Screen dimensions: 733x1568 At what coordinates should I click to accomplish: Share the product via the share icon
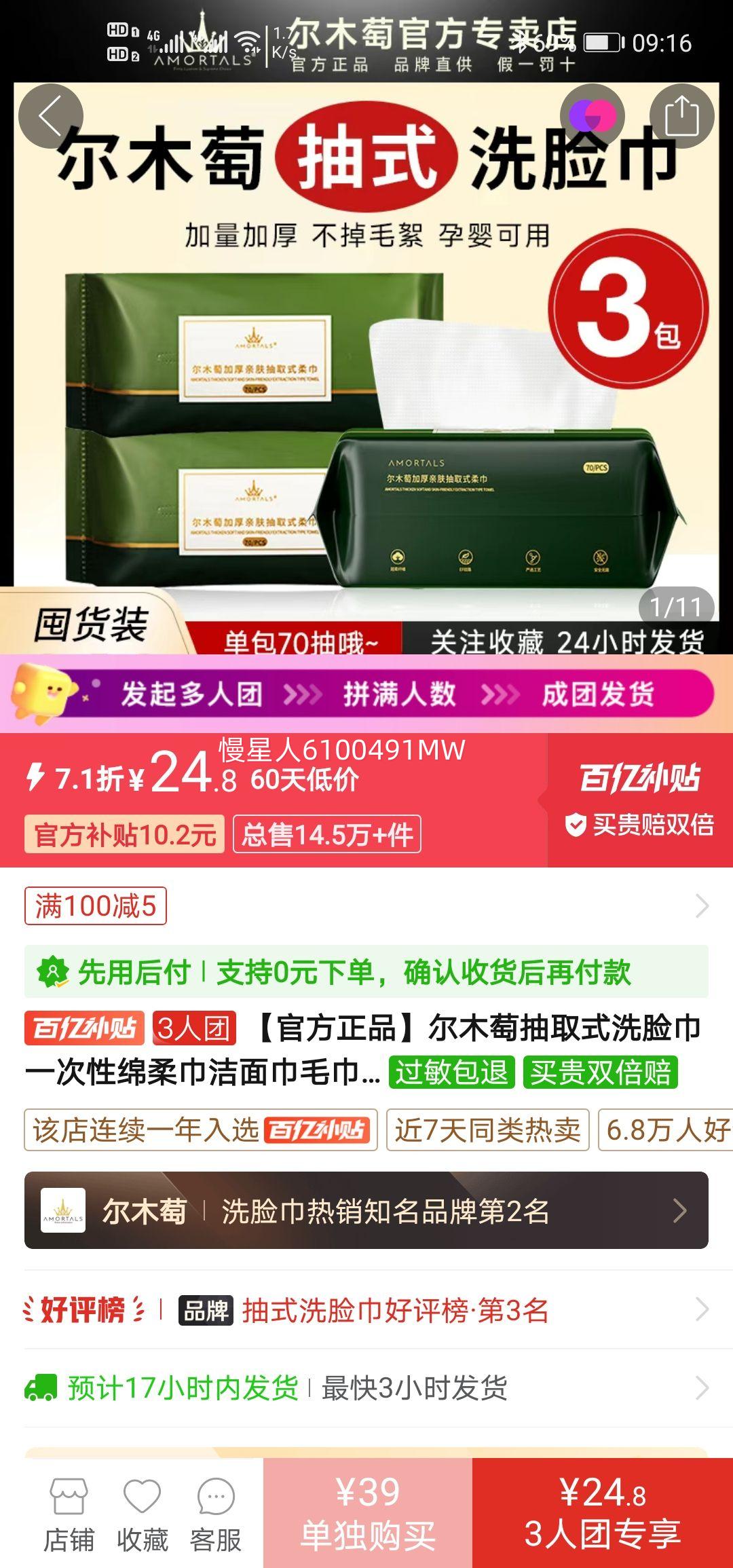point(685,115)
